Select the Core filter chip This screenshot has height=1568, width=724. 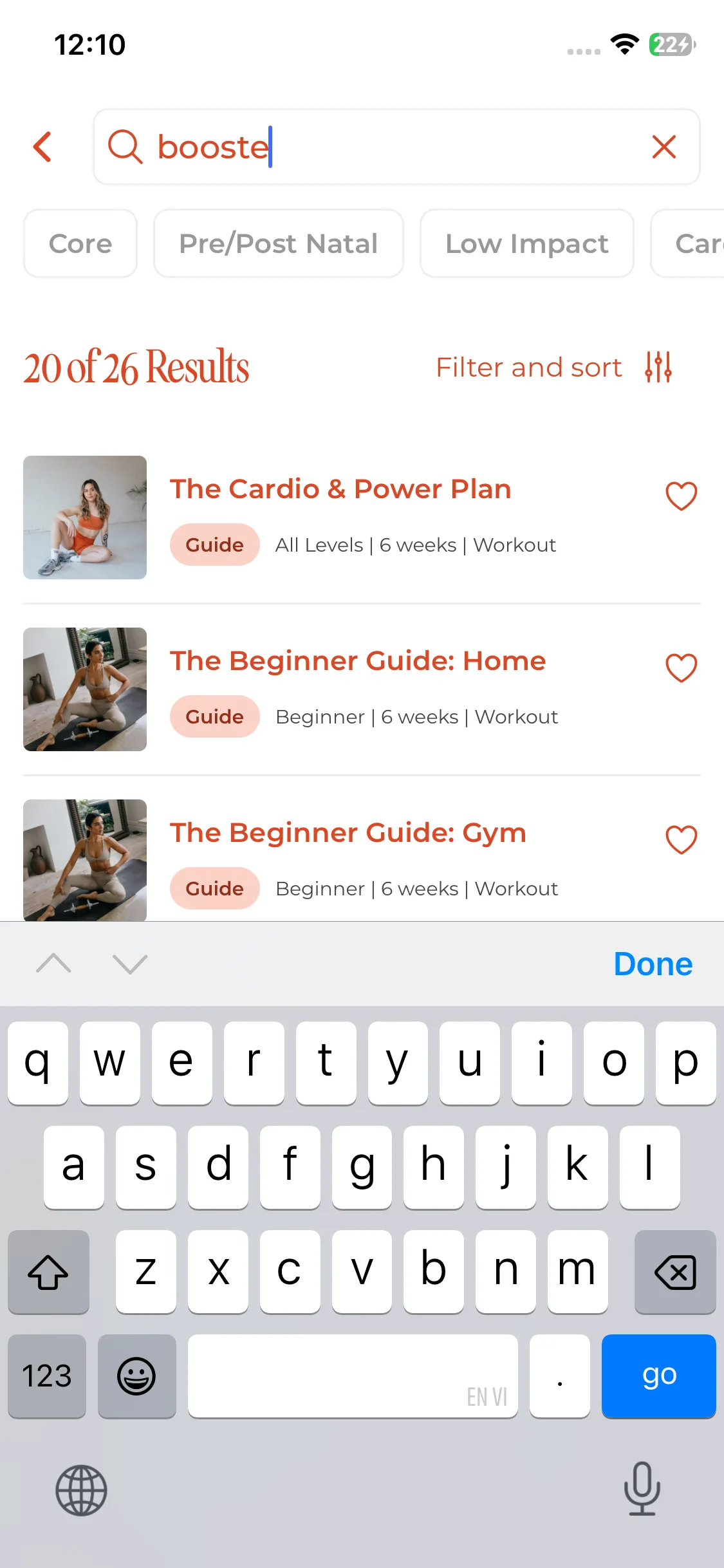click(x=80, y=244)
